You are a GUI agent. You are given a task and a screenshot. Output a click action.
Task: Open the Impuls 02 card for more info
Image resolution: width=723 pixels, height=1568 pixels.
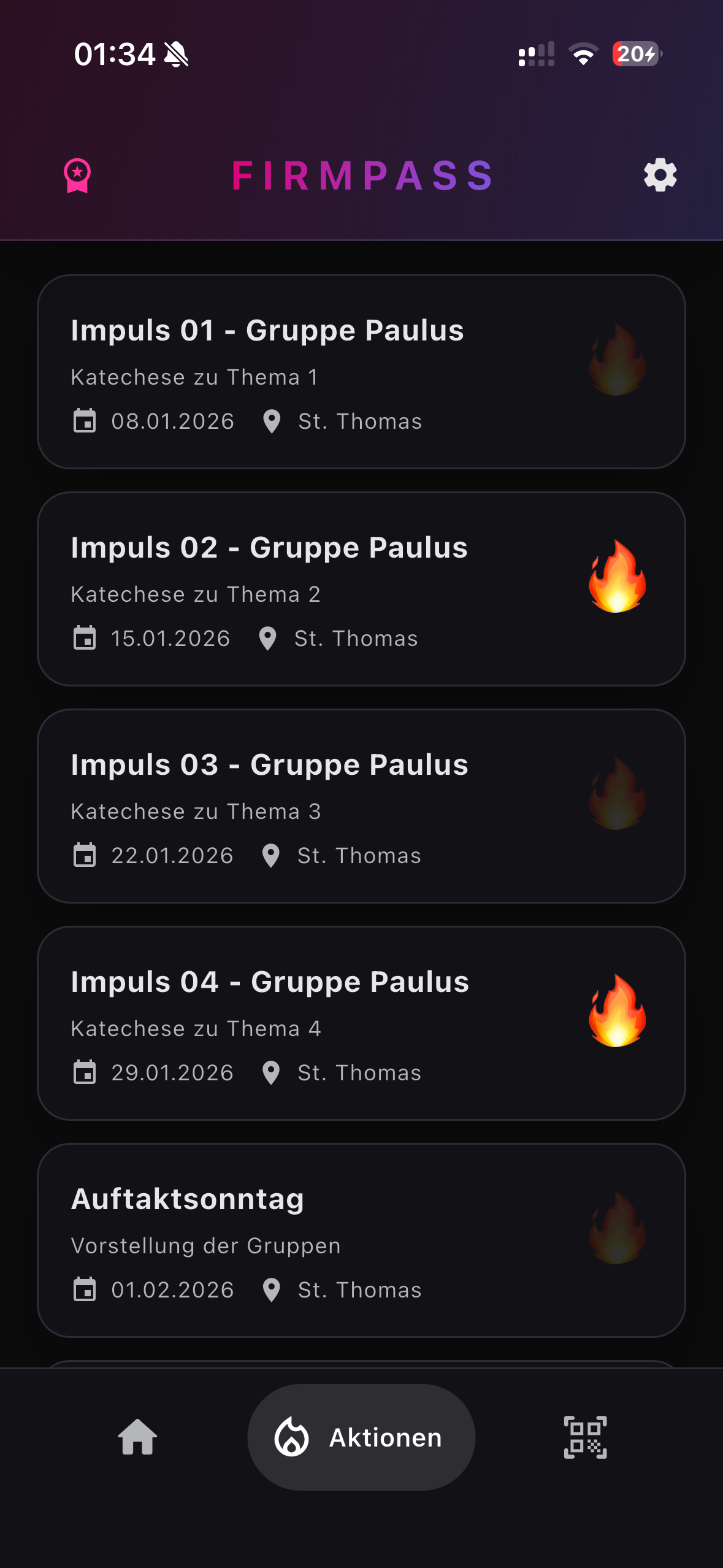click(361, 589)
